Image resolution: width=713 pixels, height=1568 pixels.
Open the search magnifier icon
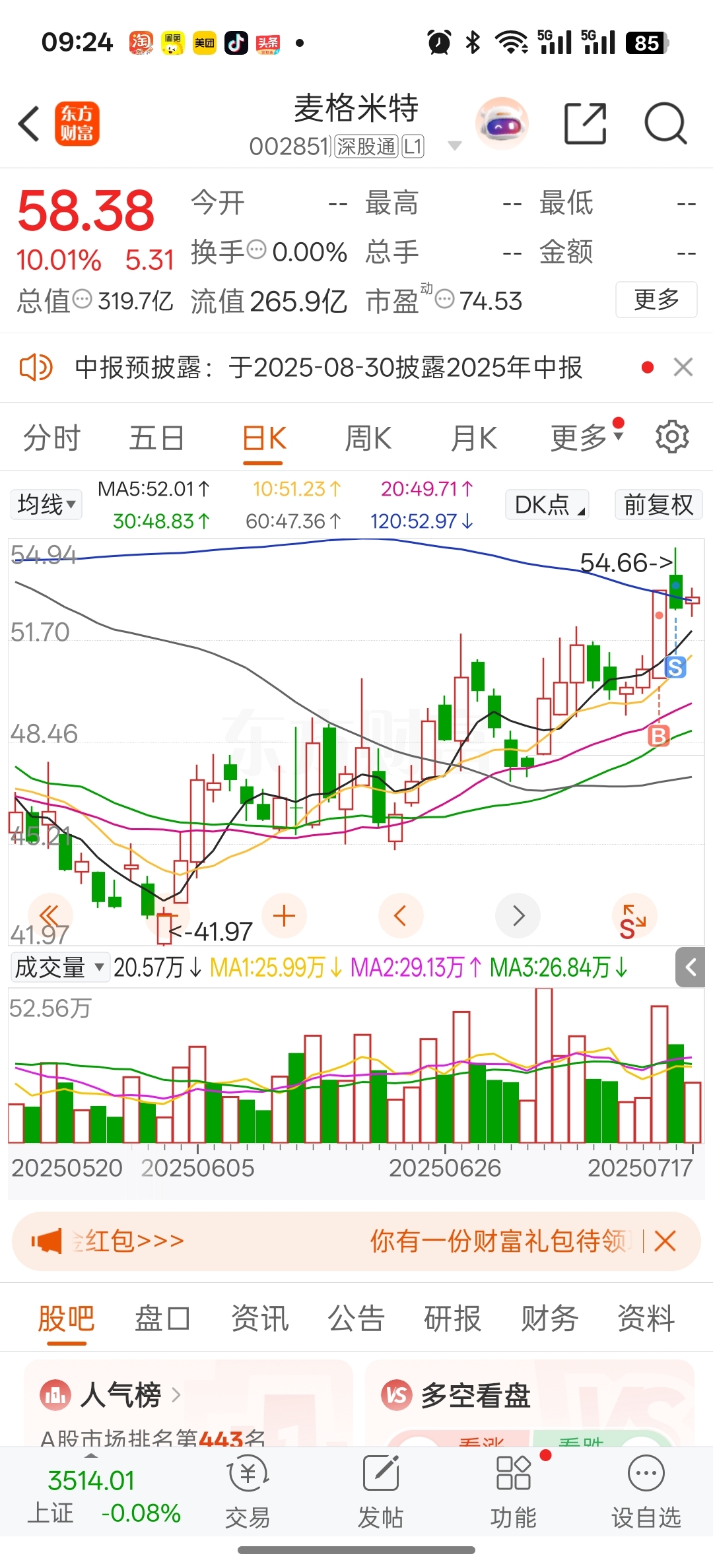click(x=665, y=123)
